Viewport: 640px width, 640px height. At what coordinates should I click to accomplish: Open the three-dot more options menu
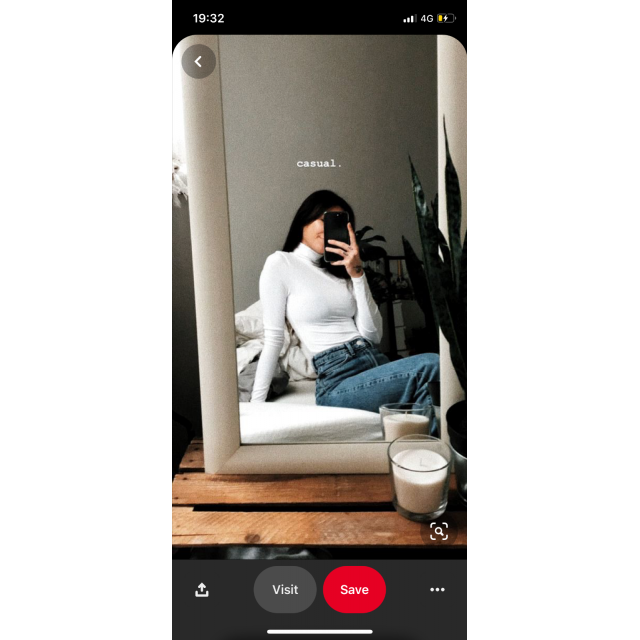(437, 590)
